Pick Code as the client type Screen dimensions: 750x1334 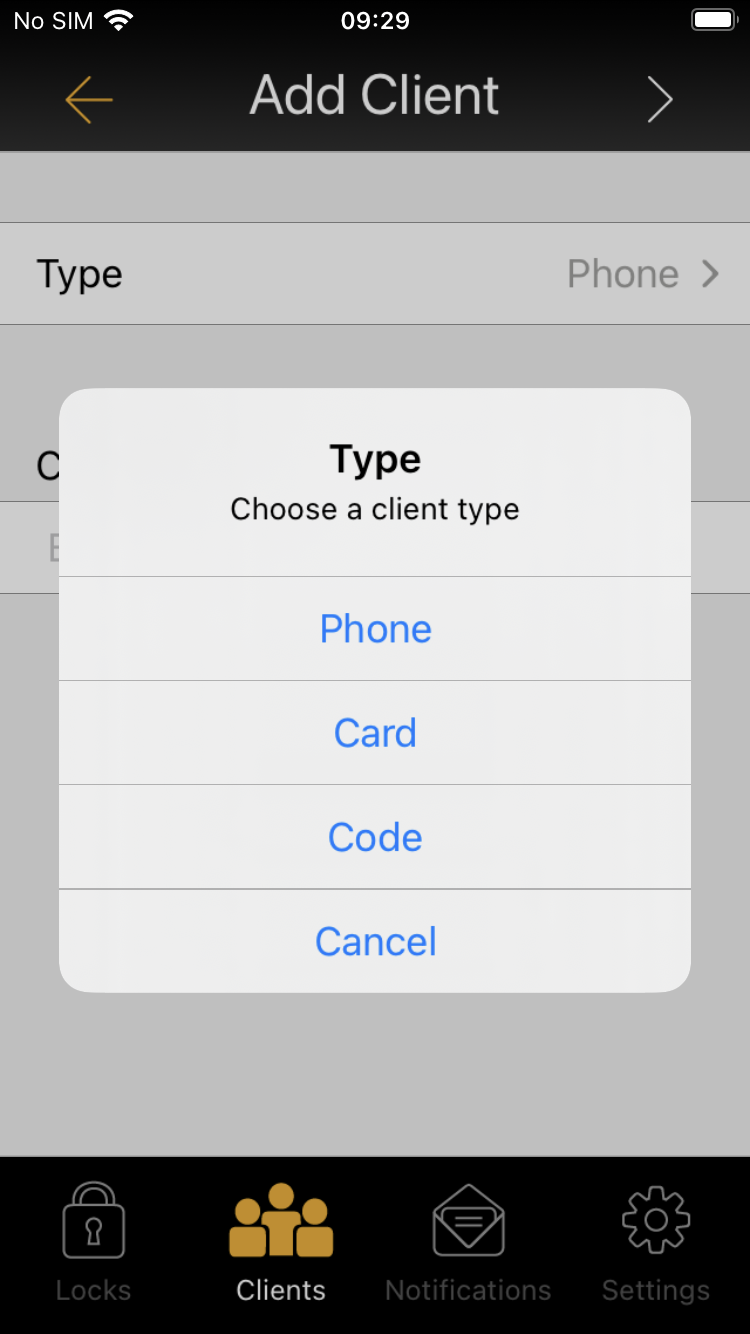(375, 837)
